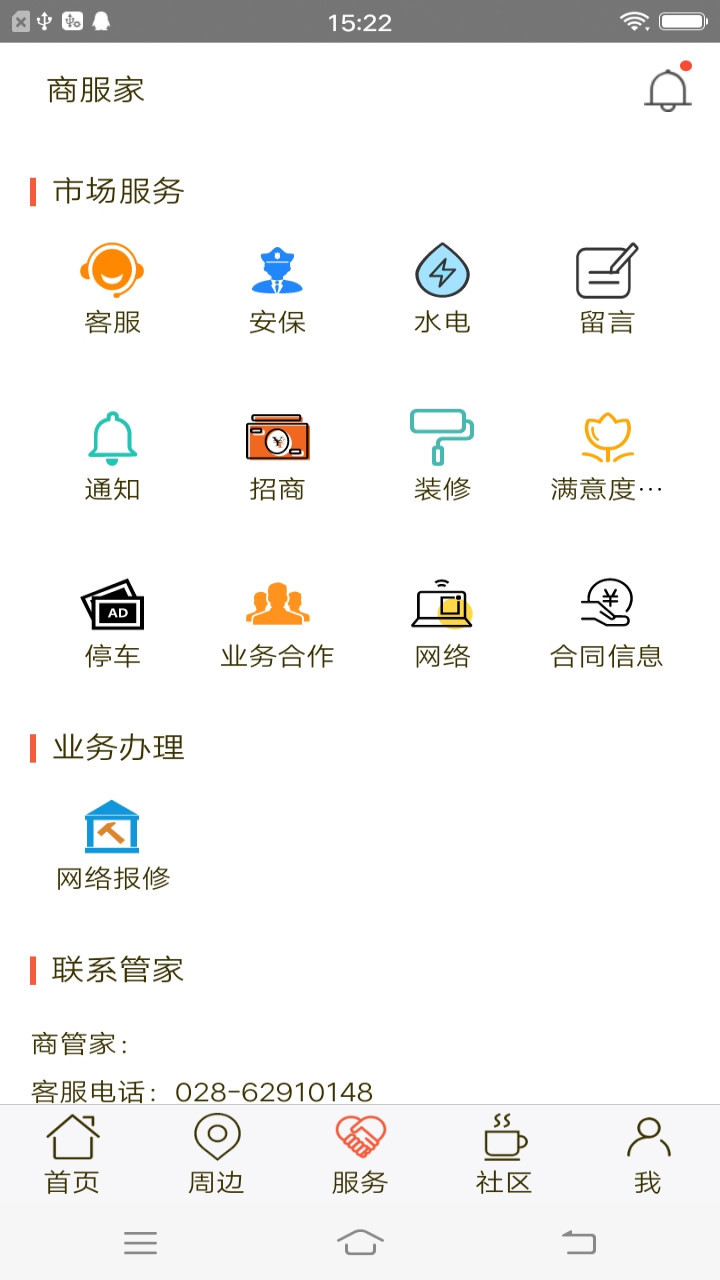Open the 网络 network item

(x=442, y=624)
